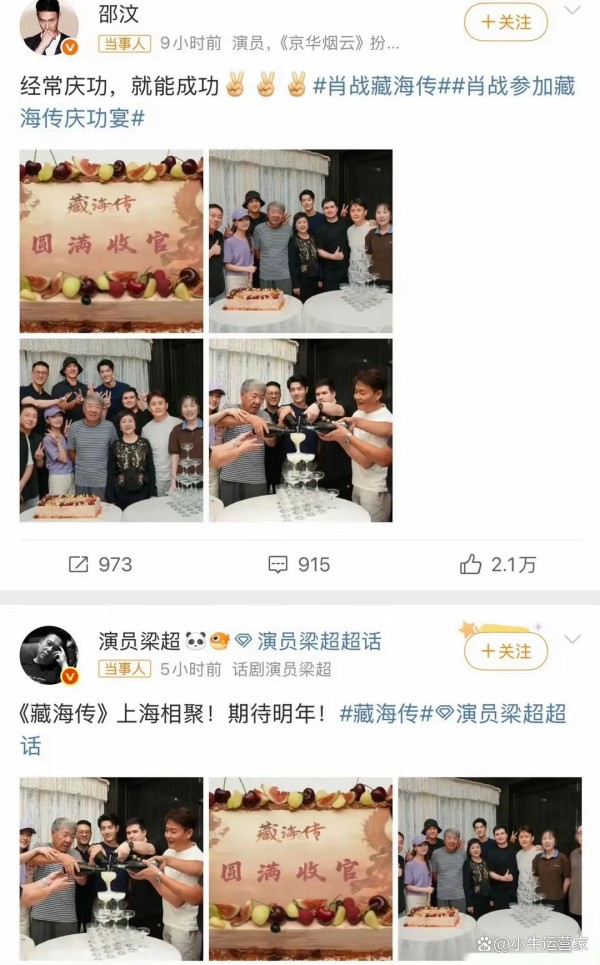Viewport: 600px width, 965px height.
Task: Open 邵汶's profile avatar
Action: pos(48,27)
